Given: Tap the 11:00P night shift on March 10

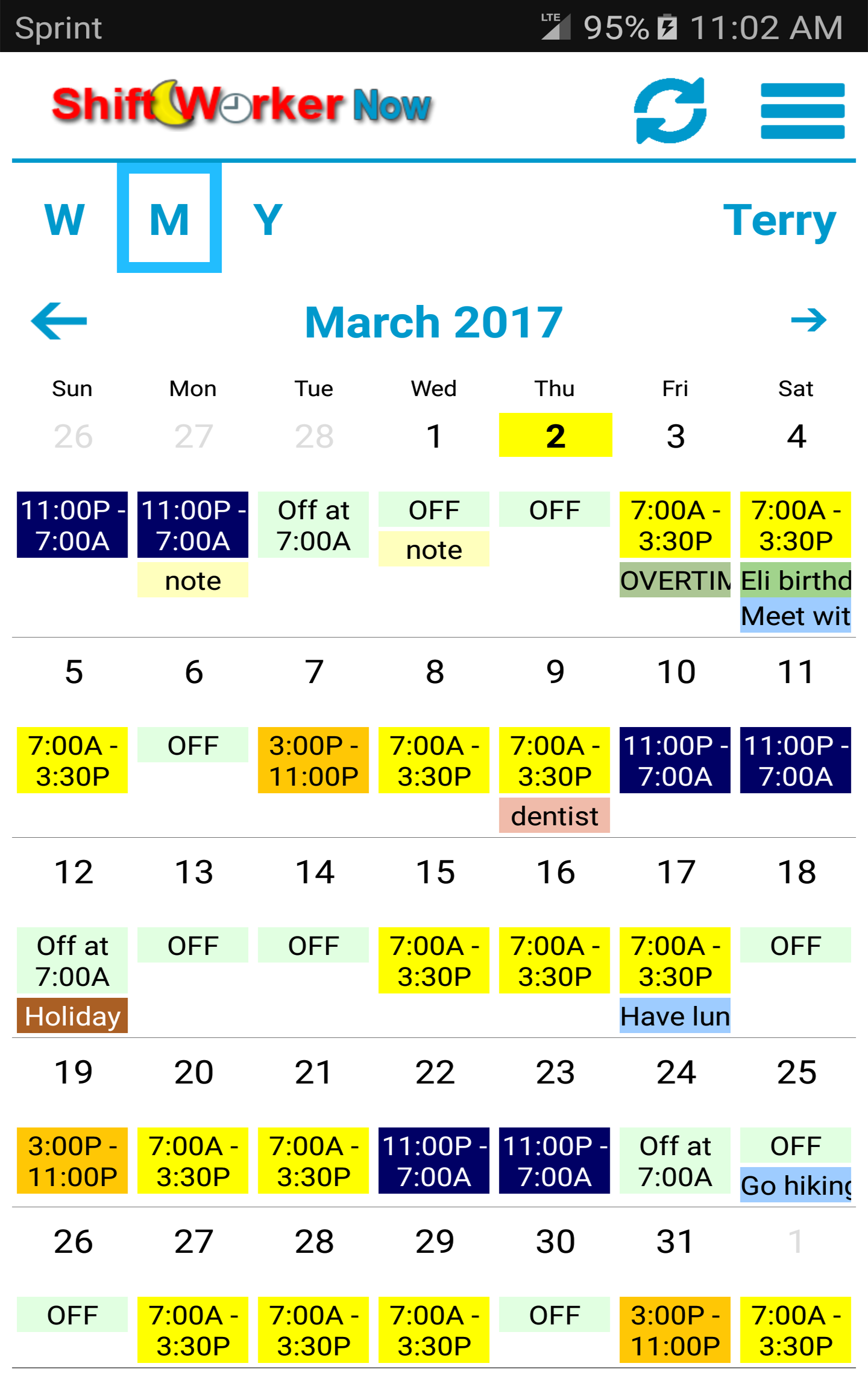Looking at the screenshot, I should [x=675, y=761].
